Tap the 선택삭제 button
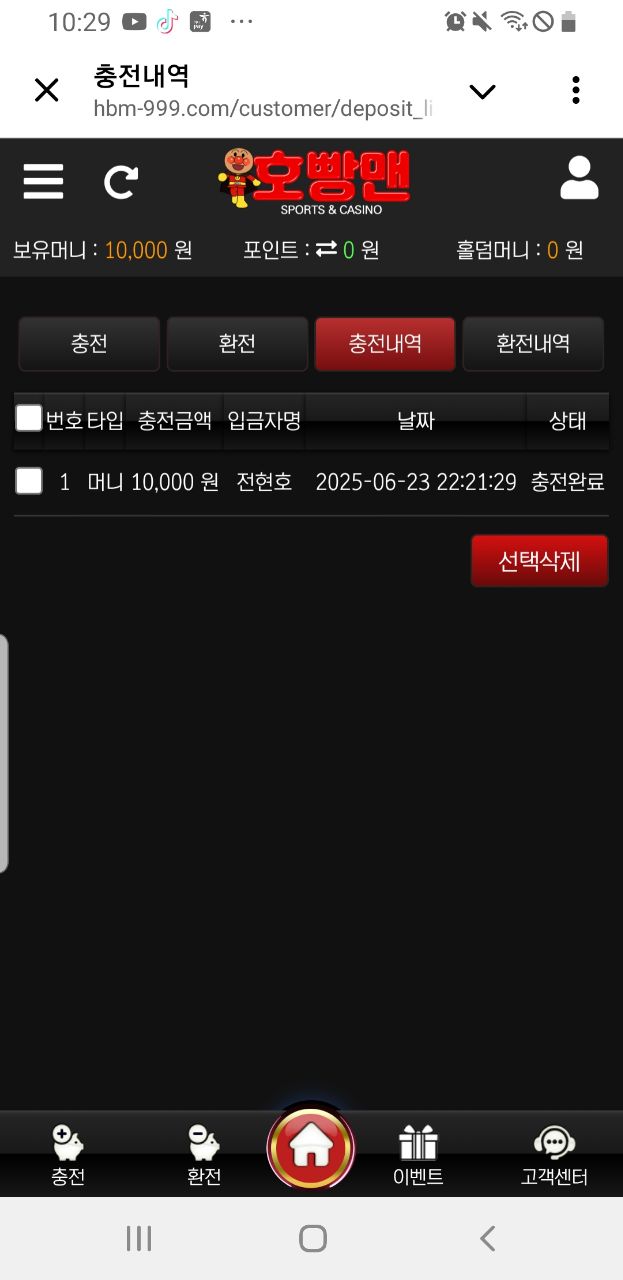The width and height of the screenshot is (623, 1280). pyautogui.click(x=539, y=561)
